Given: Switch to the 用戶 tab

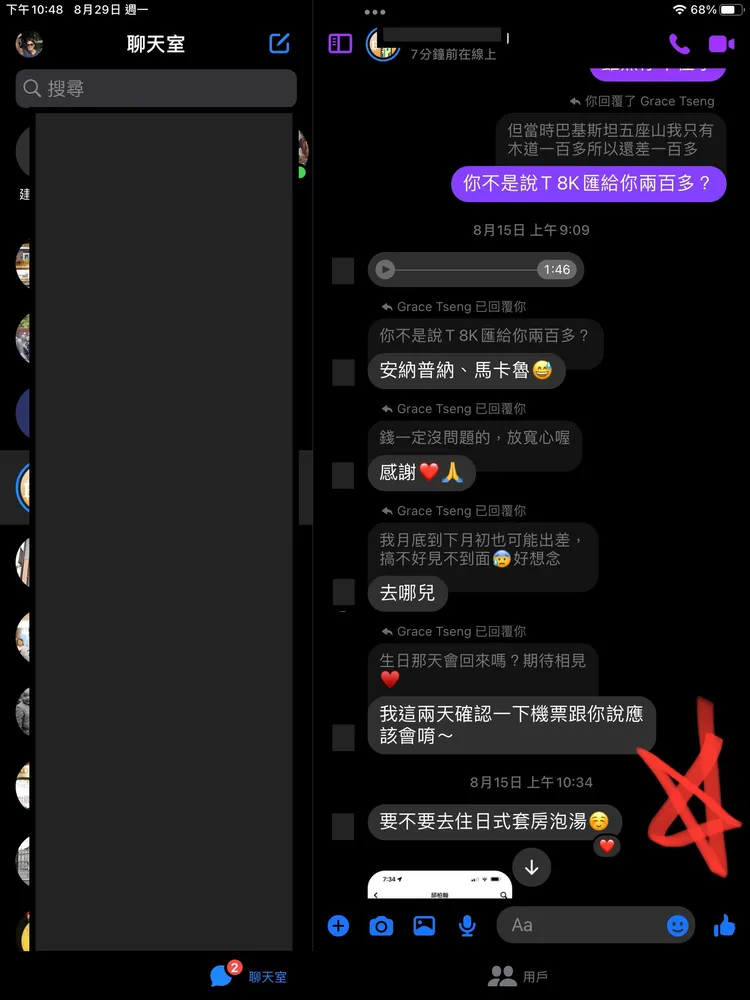Looking at the screenshot, I should pos(516,975).
